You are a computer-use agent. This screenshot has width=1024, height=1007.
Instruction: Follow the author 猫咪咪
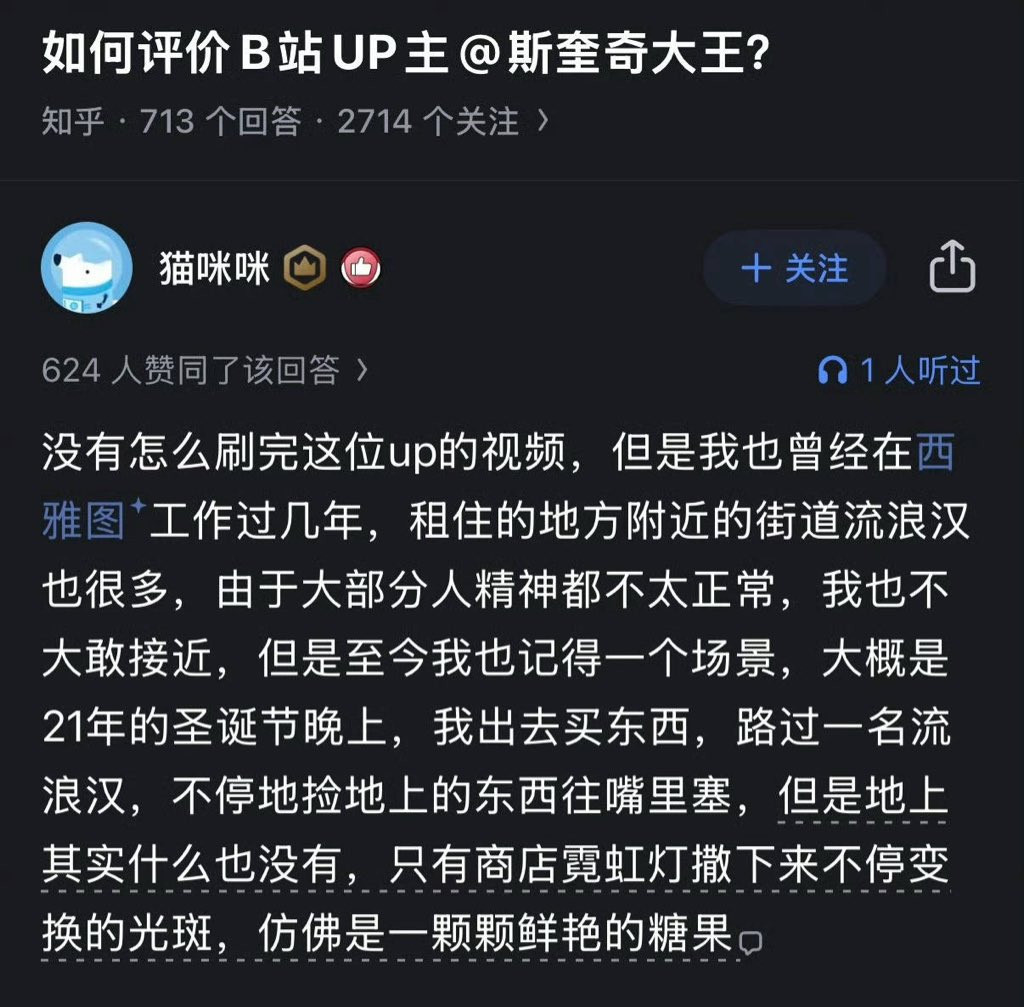tap(794, 268)
